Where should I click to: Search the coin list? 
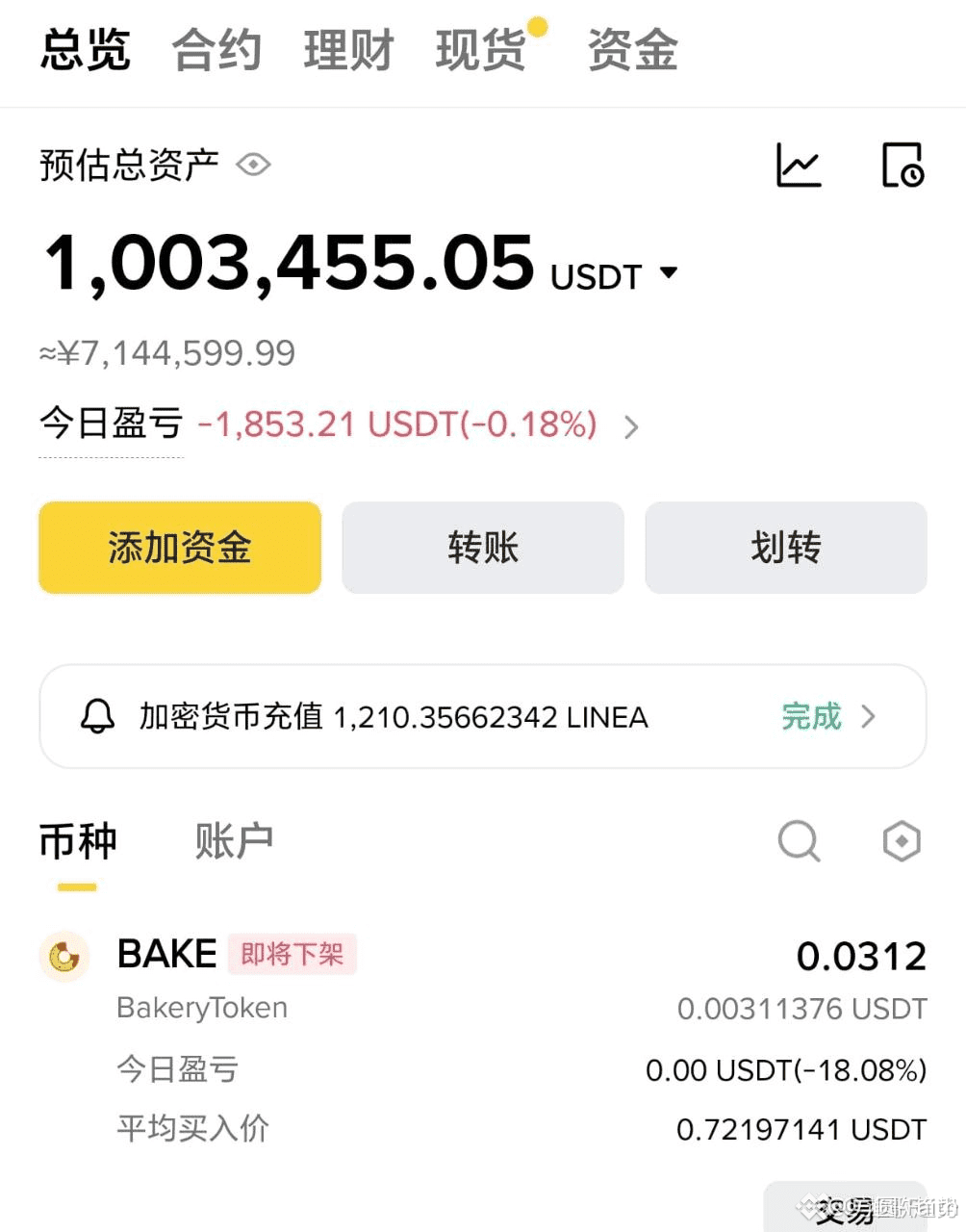(x=799, y=841)
